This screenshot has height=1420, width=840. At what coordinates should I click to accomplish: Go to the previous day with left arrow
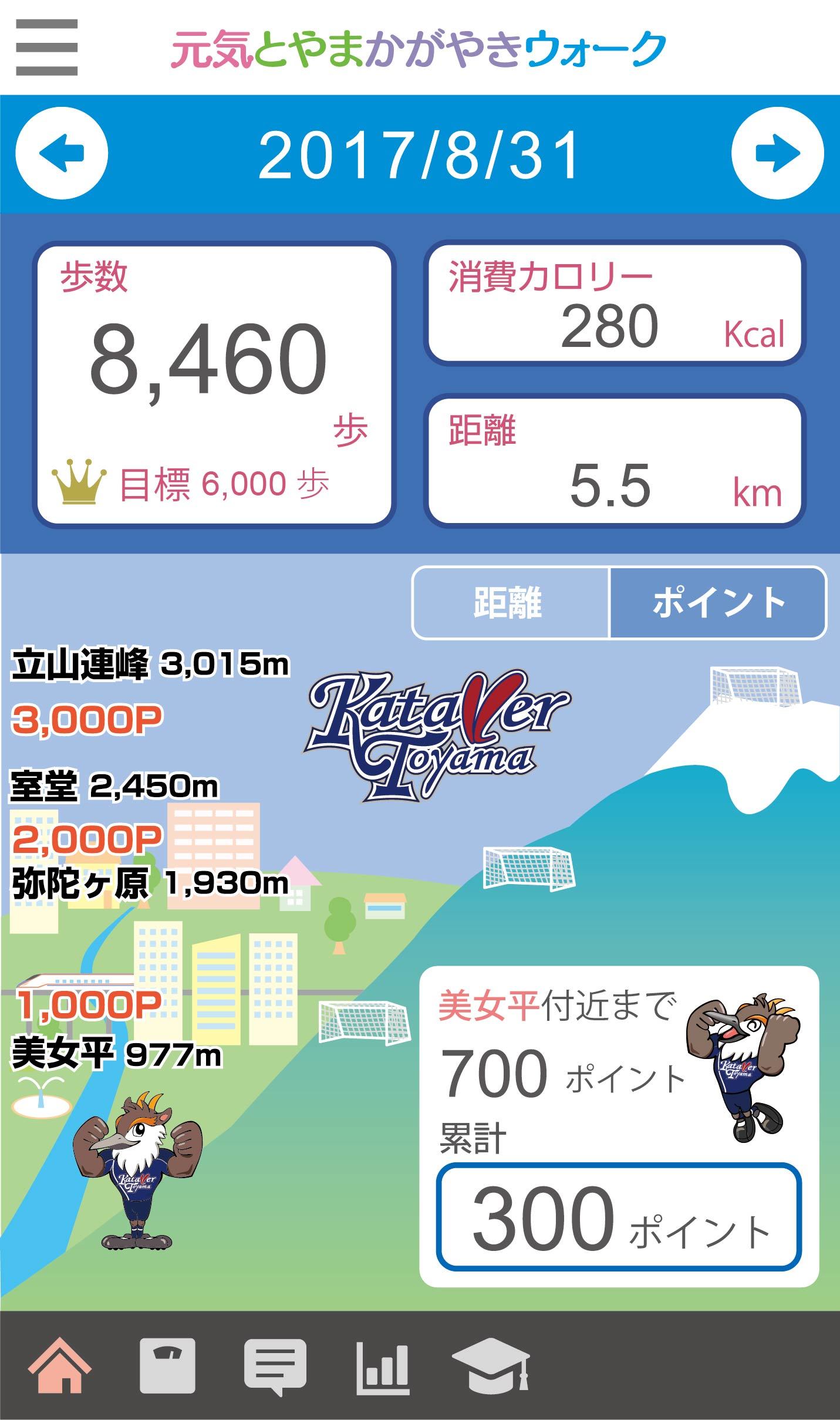[x=62, y=154]
